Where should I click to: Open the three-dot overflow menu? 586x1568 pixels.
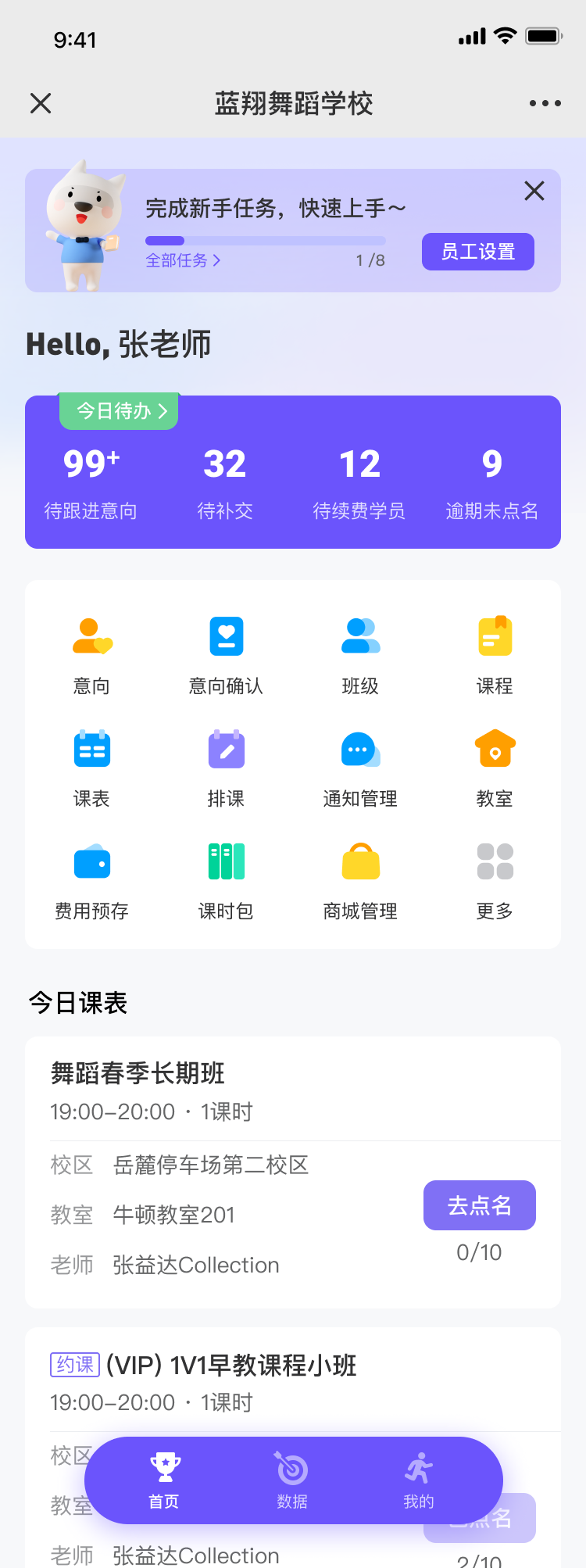pos(545,103)
